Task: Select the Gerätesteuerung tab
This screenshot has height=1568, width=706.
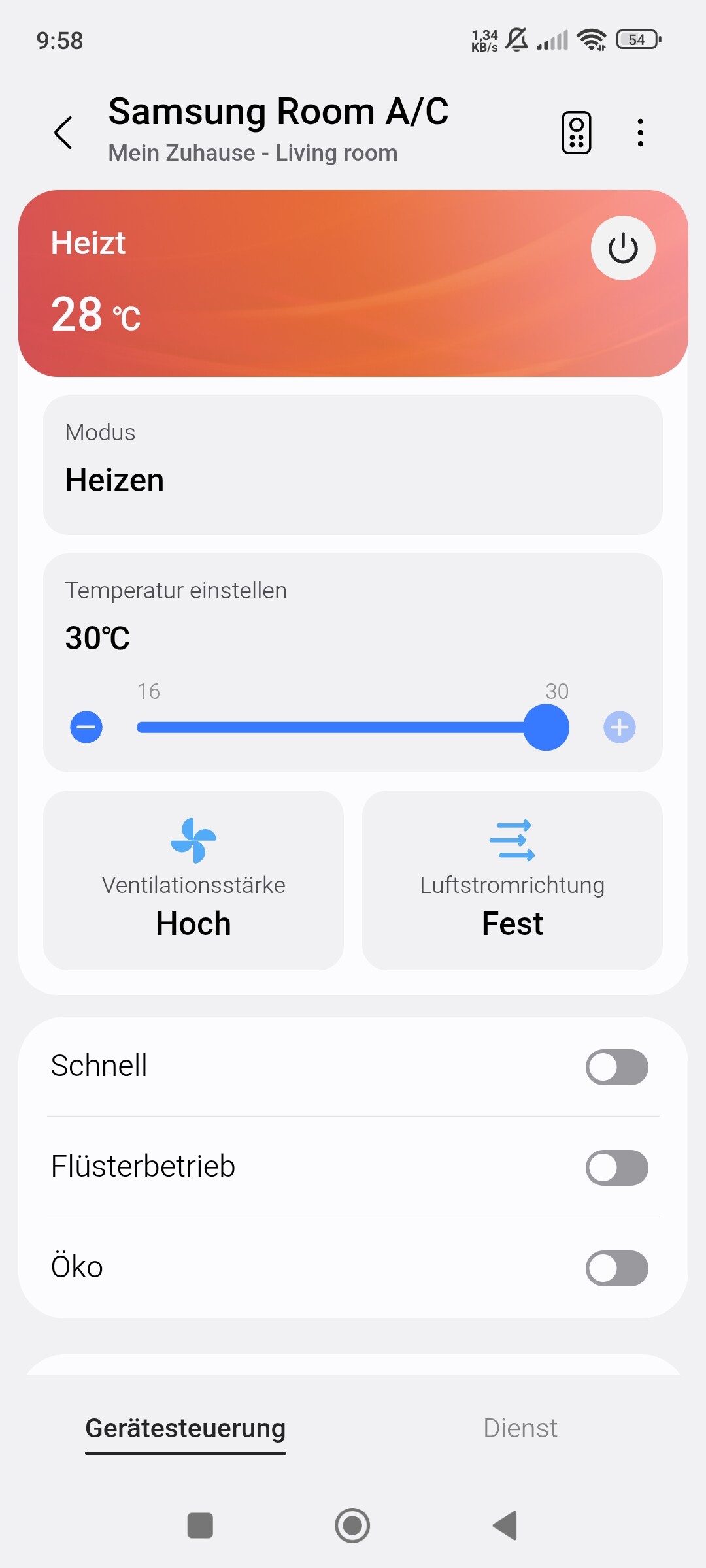Action: (186, 1428)
